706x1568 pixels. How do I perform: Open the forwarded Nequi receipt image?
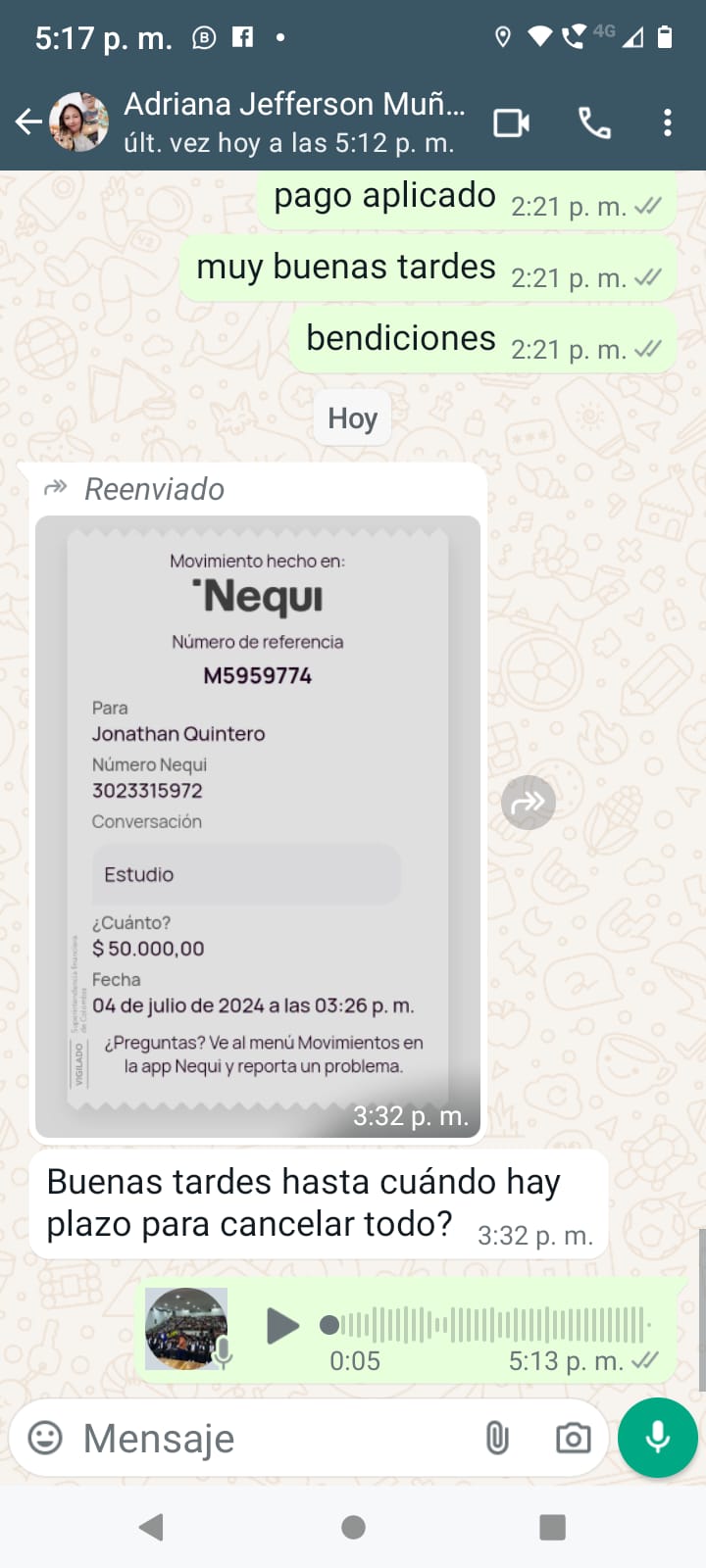258,825
